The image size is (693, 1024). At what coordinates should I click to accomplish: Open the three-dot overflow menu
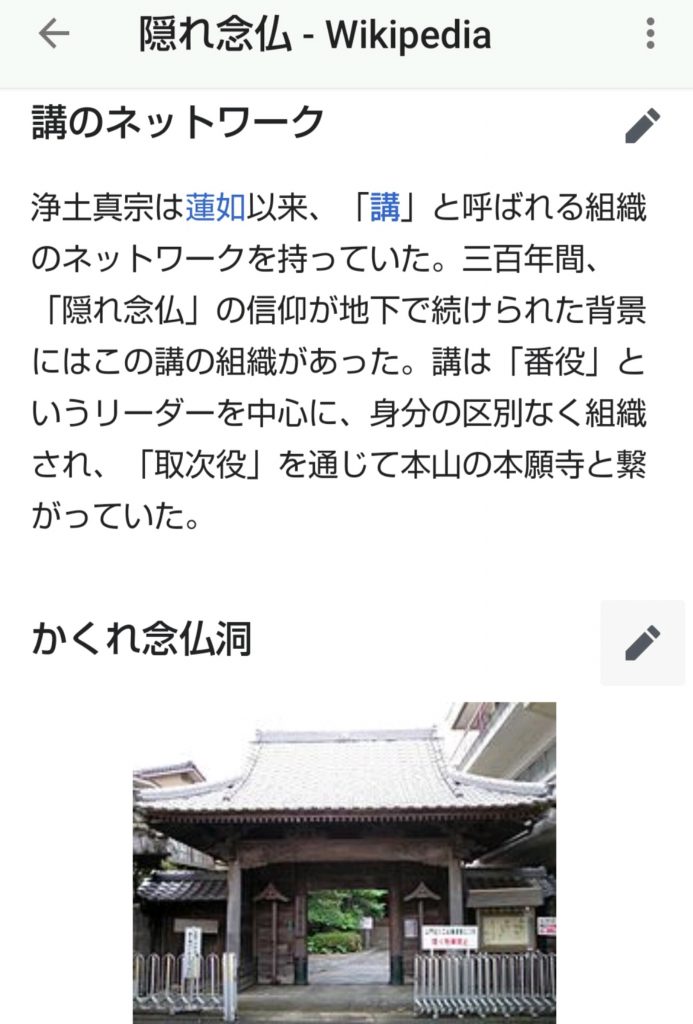click(x=650, y=35)
